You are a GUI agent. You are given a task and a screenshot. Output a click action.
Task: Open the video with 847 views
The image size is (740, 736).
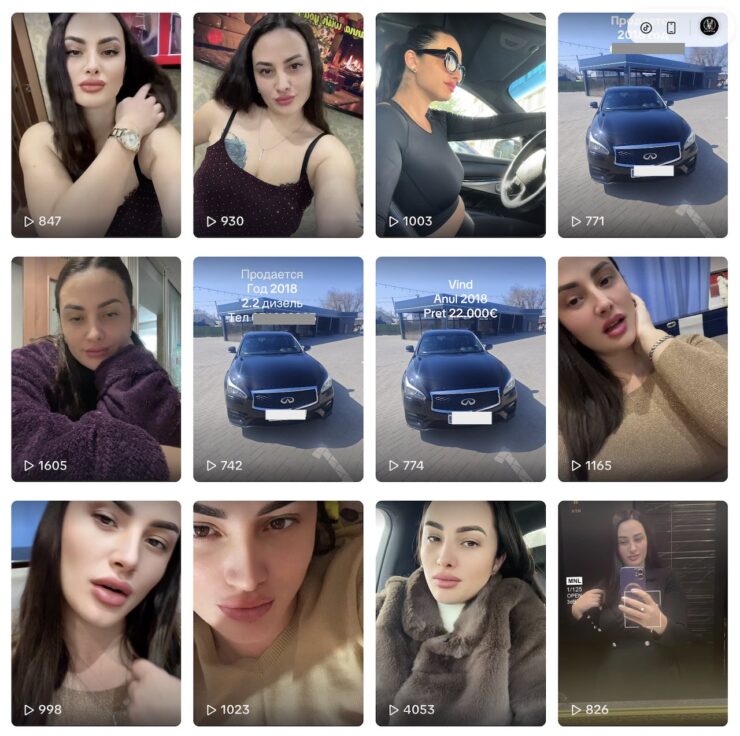pyautogui.click(x=96, y=125)
